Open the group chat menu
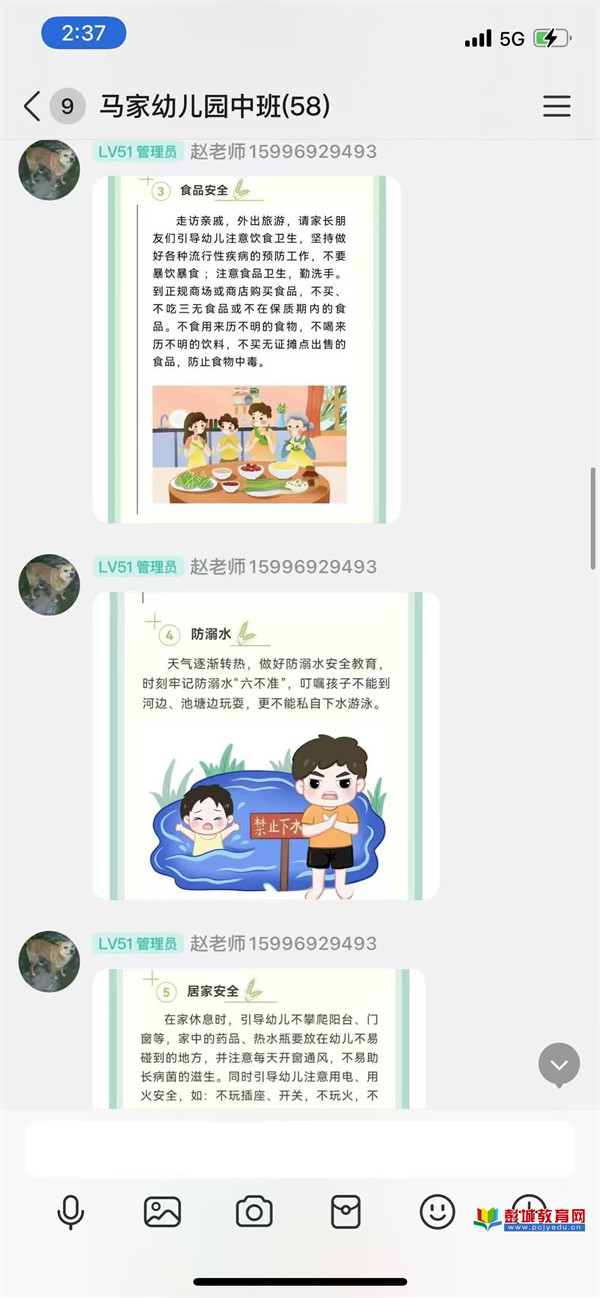The image size is (600, 1298). pyautogui.click(x=556, y=106)
